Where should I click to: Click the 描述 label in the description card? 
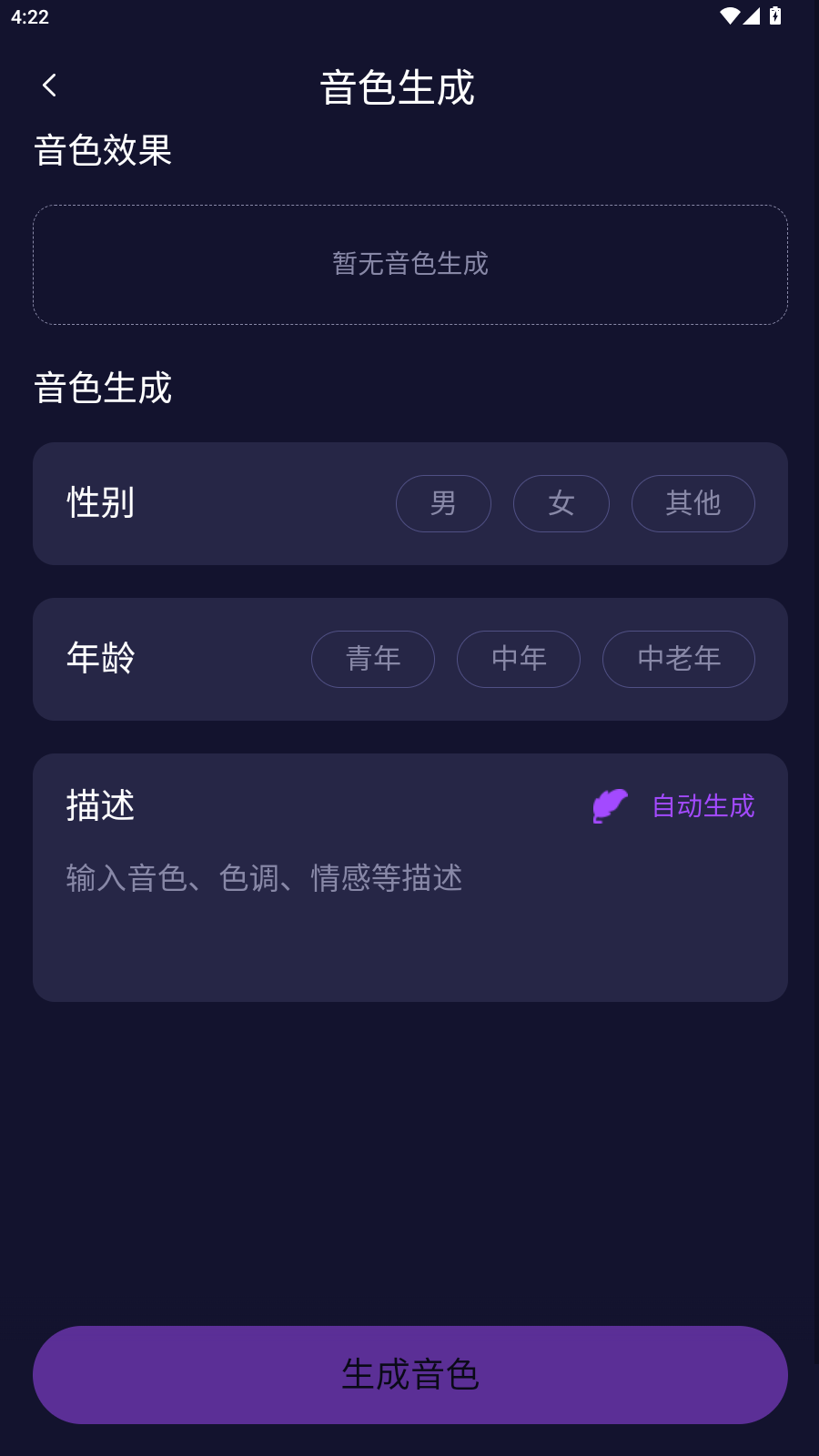click(x=100, y=805)
